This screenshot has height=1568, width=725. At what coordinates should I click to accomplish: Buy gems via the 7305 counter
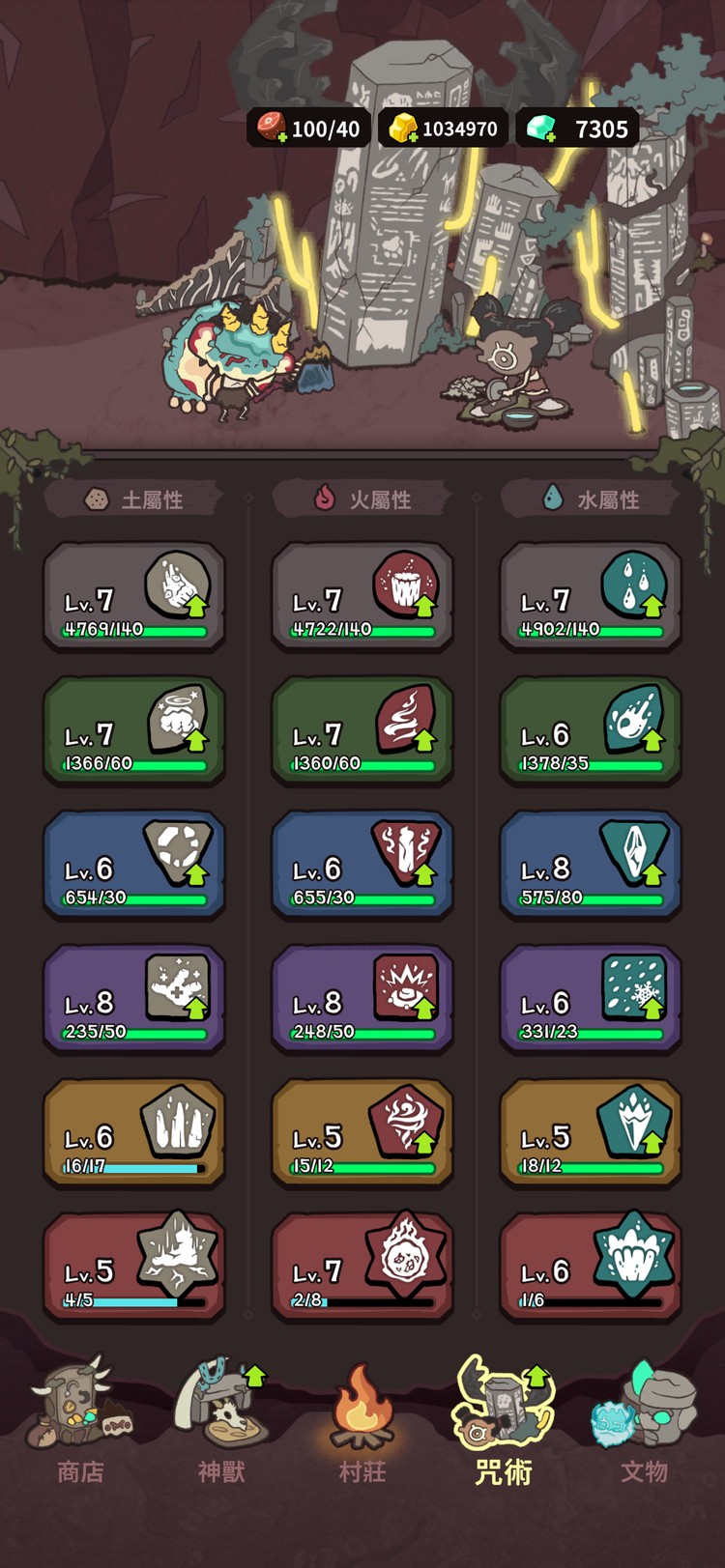tap(577, 128)
